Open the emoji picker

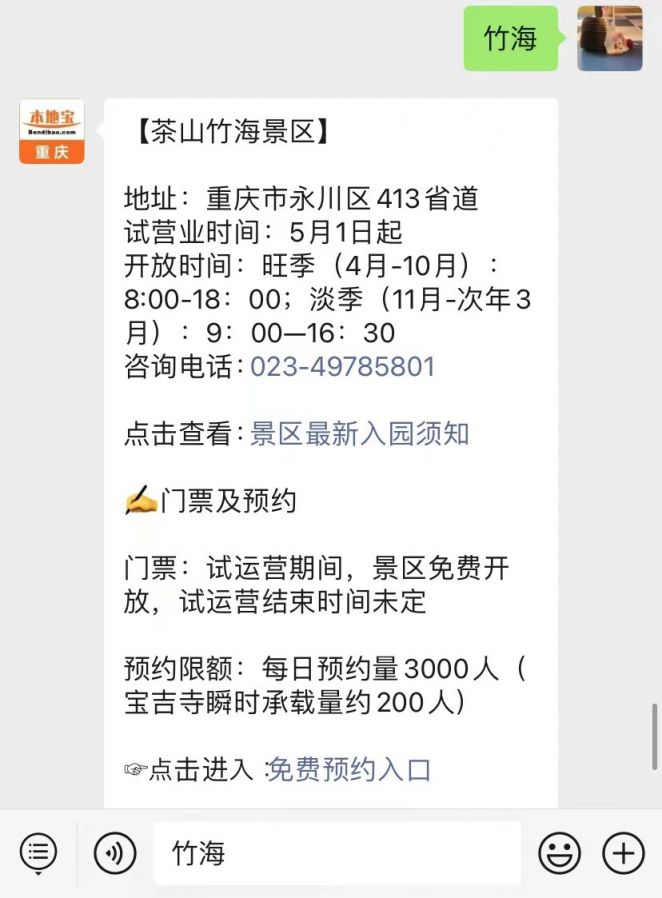click(x=559, y=854)
